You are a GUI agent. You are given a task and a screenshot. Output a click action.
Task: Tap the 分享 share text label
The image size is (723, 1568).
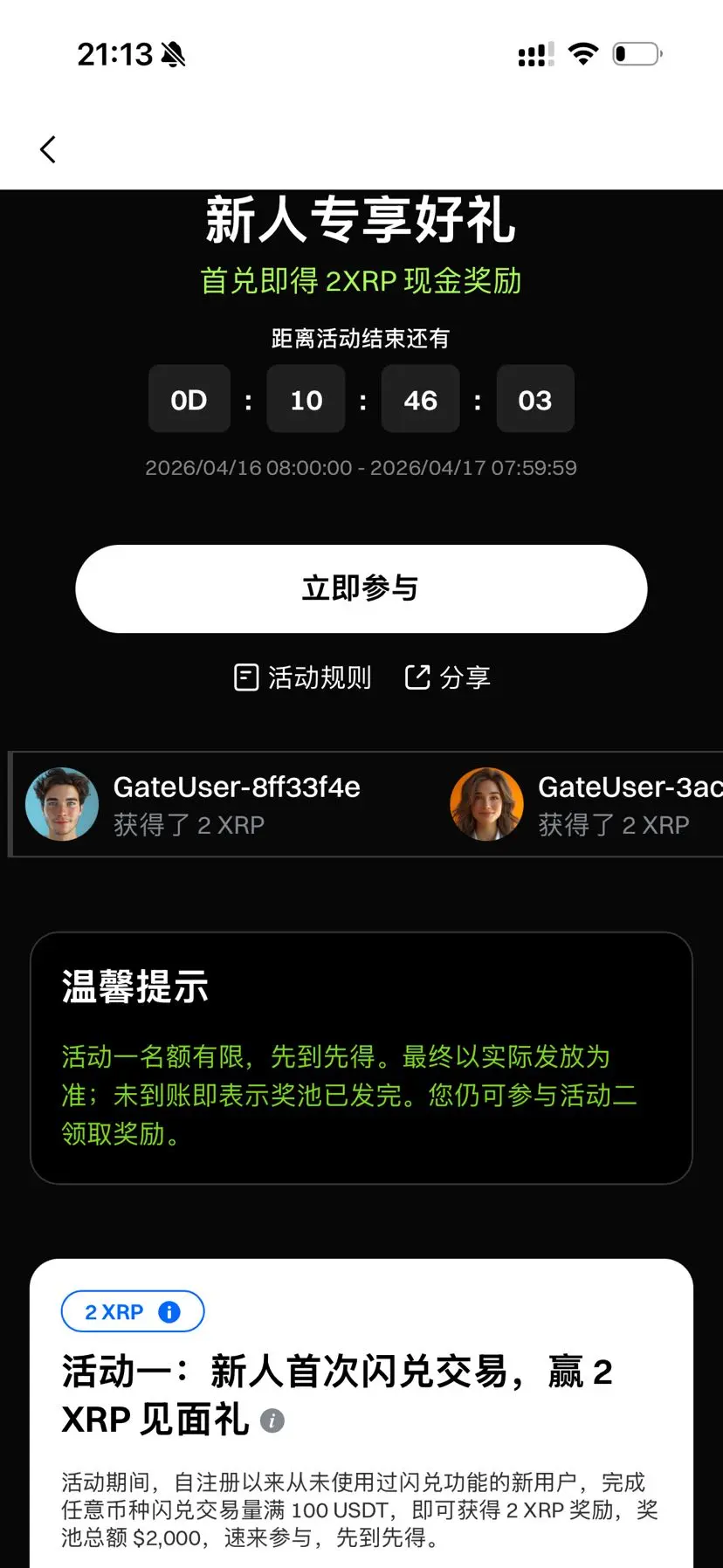click(466, 677)
